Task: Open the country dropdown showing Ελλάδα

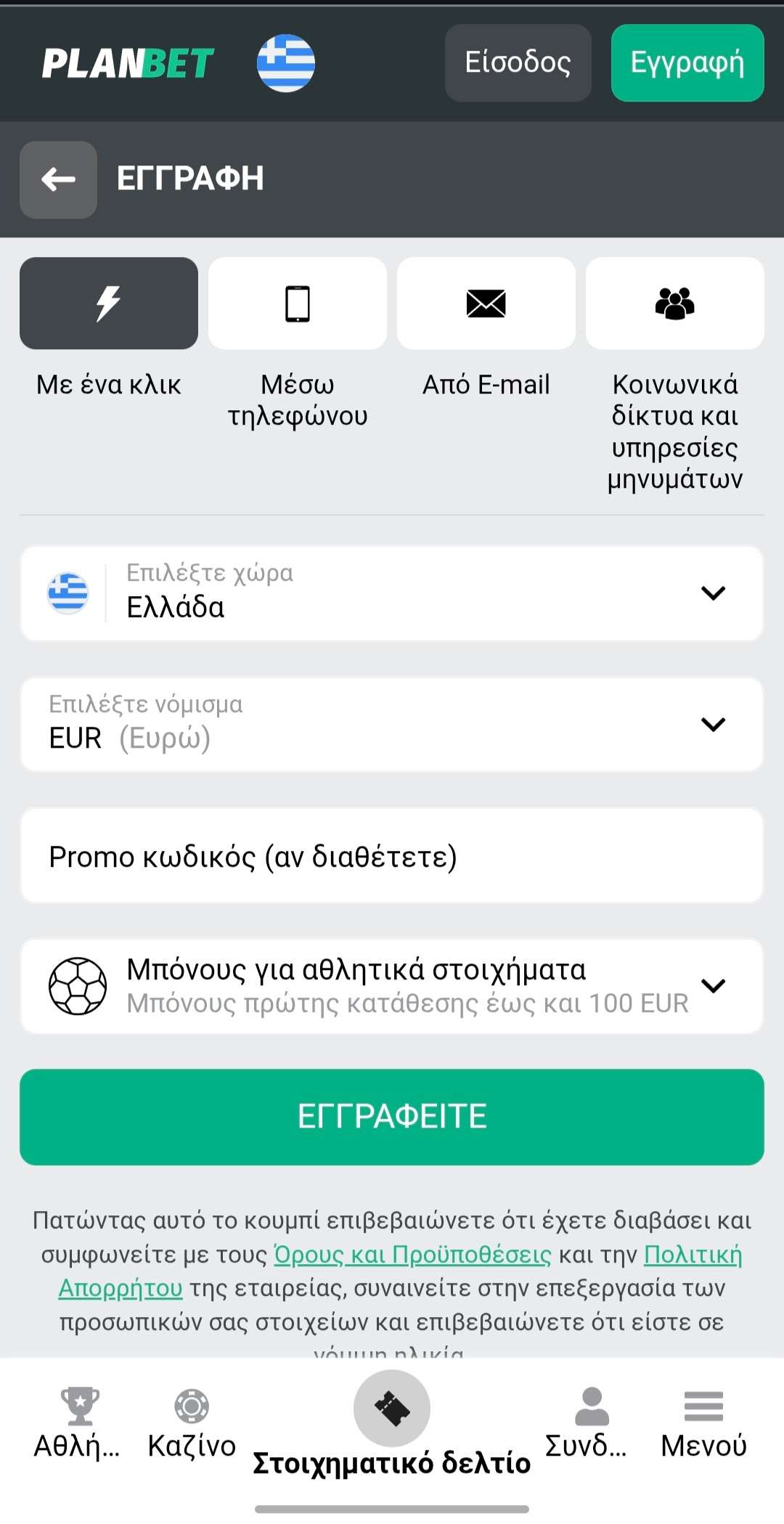Action: pyautogui.click(x=392, y=593)
